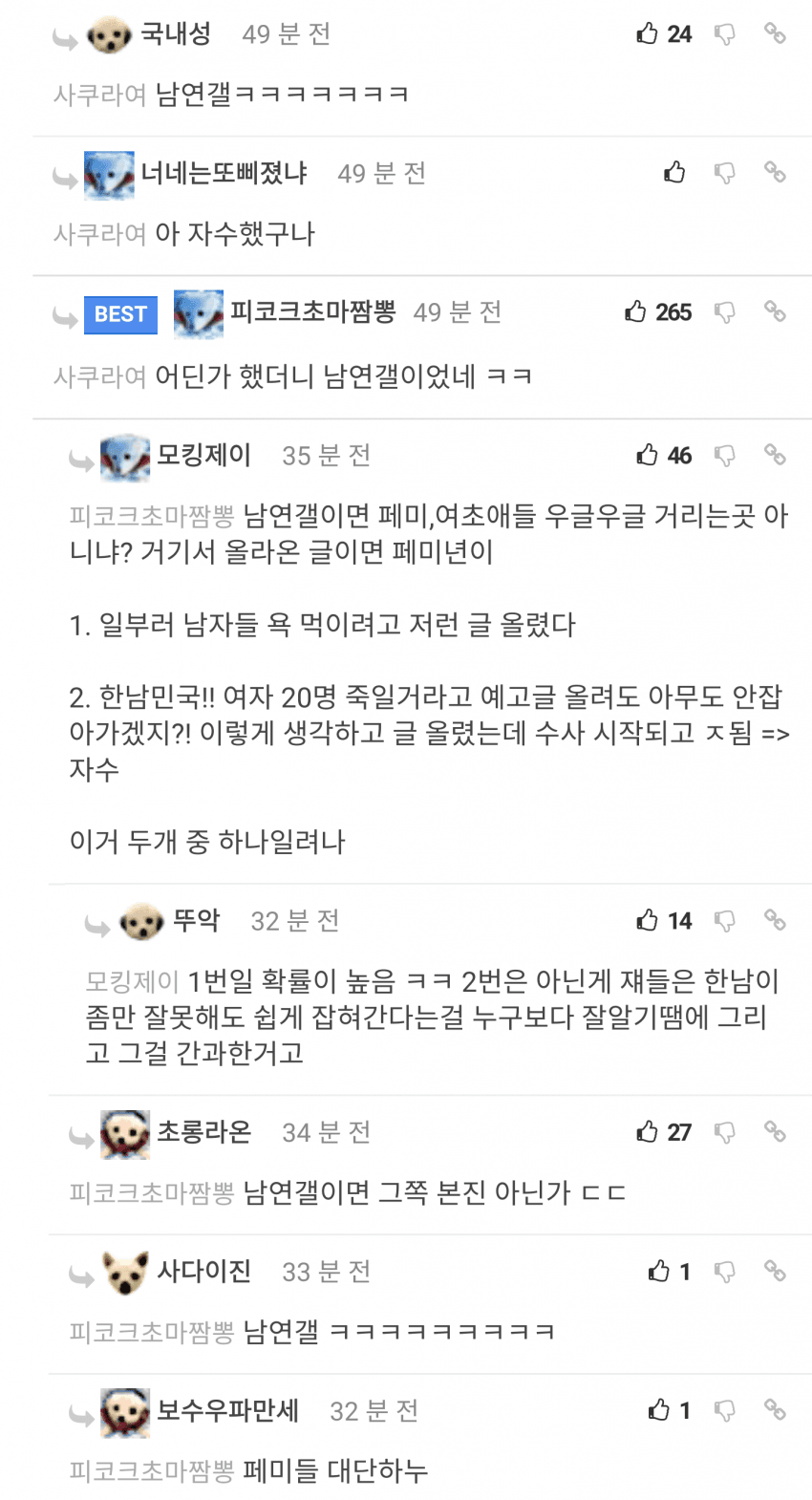812x1500 pixels.
Task: Open 모킹제이's user profile
Action: click(x=203, y=456)
